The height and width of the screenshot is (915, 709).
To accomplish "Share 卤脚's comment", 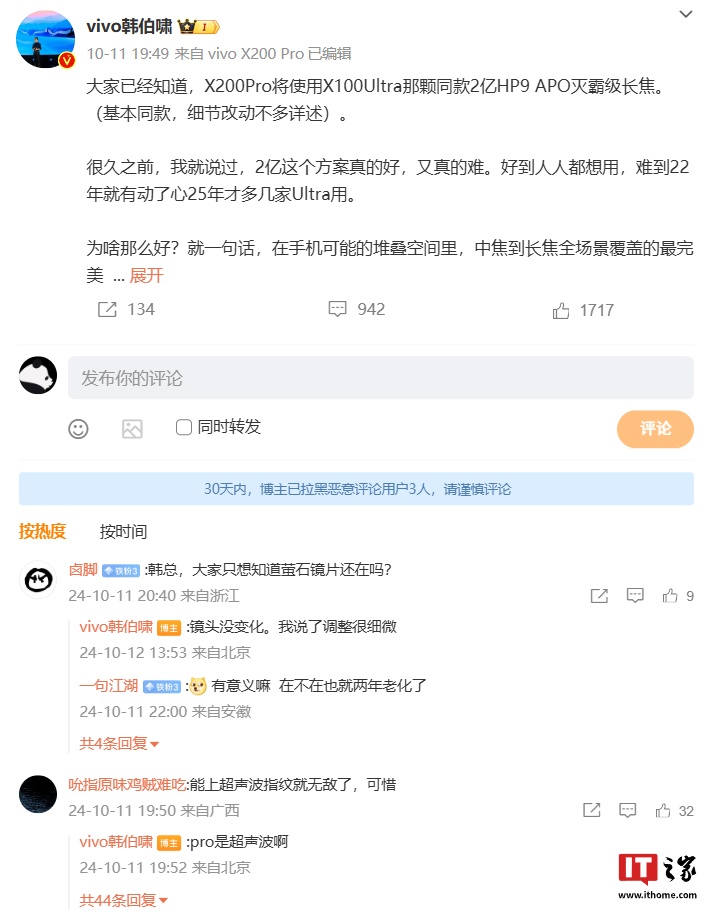I will pos(599,596).
